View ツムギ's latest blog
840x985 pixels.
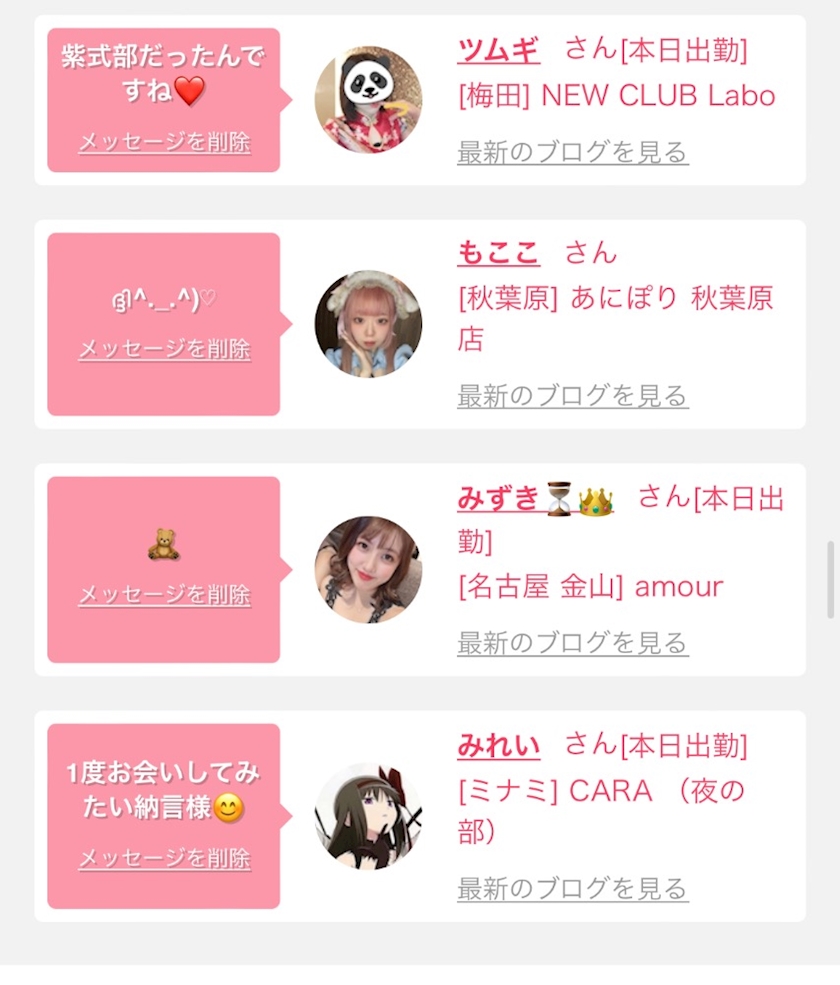[573, 153]
